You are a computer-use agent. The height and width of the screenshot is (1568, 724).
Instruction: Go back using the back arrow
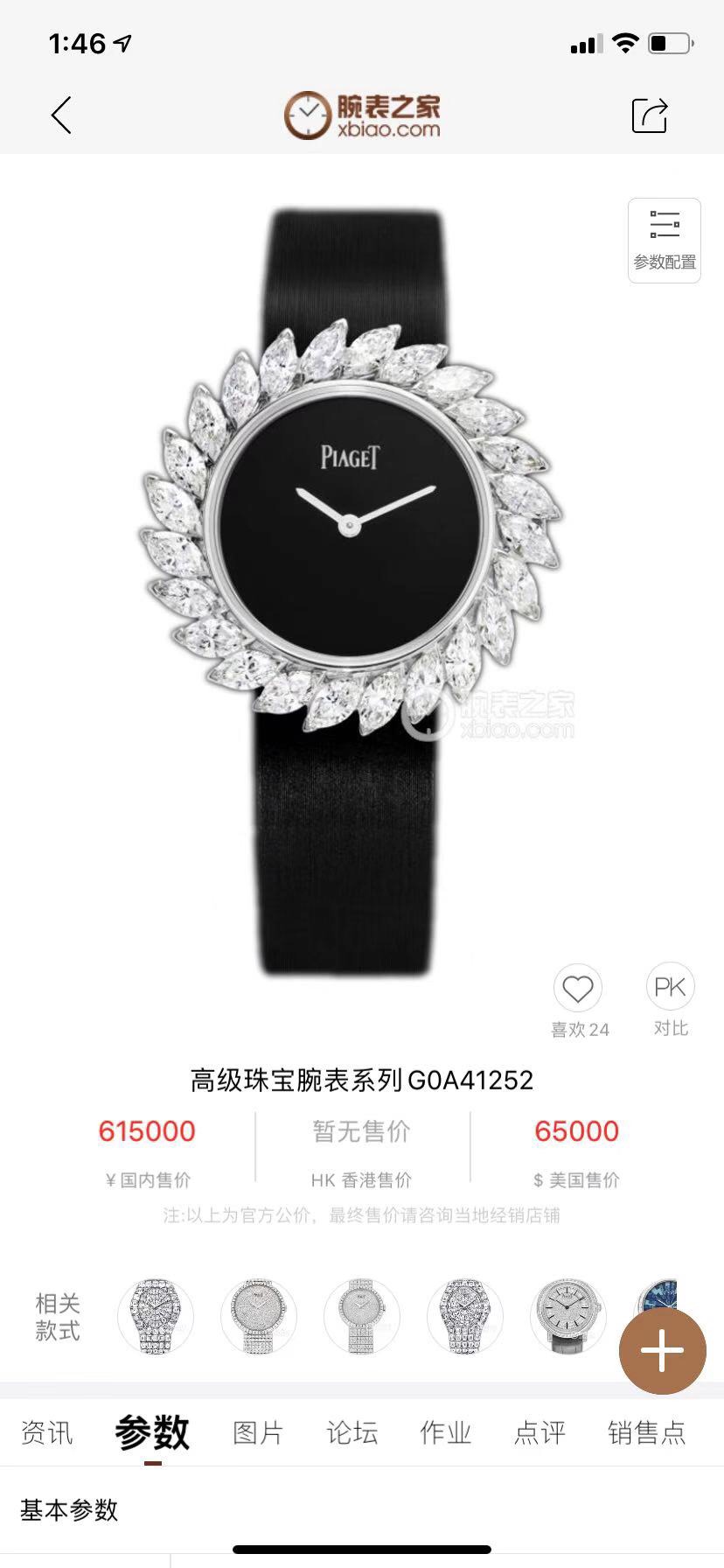(x=61, y=115)
